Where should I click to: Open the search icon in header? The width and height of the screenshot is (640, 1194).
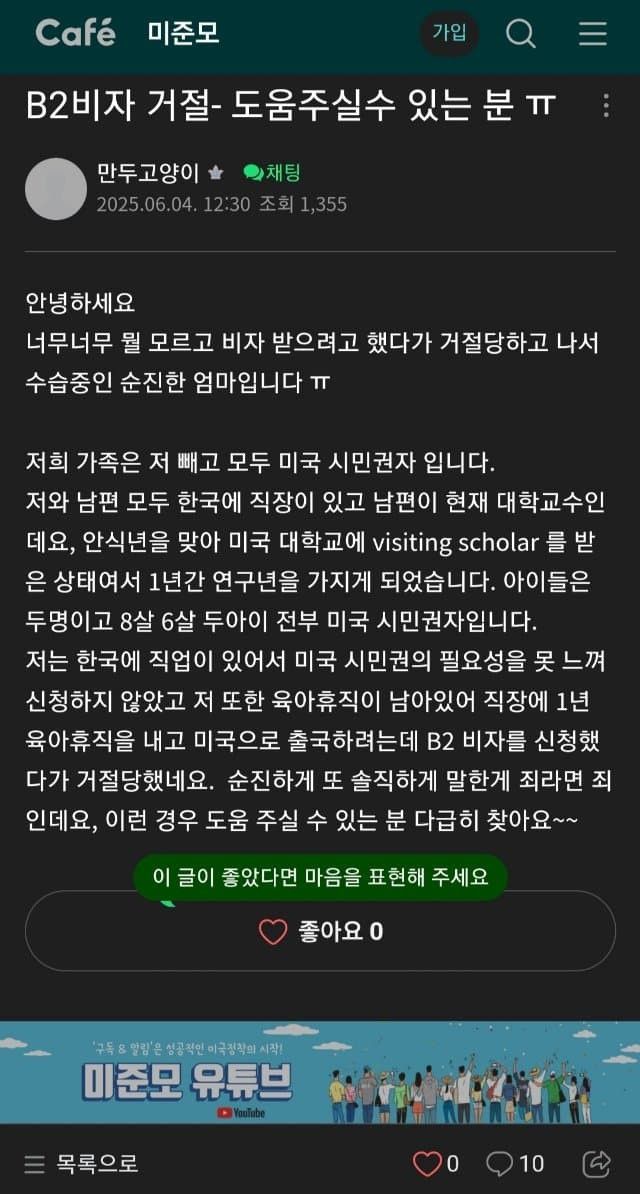(520, 34)
